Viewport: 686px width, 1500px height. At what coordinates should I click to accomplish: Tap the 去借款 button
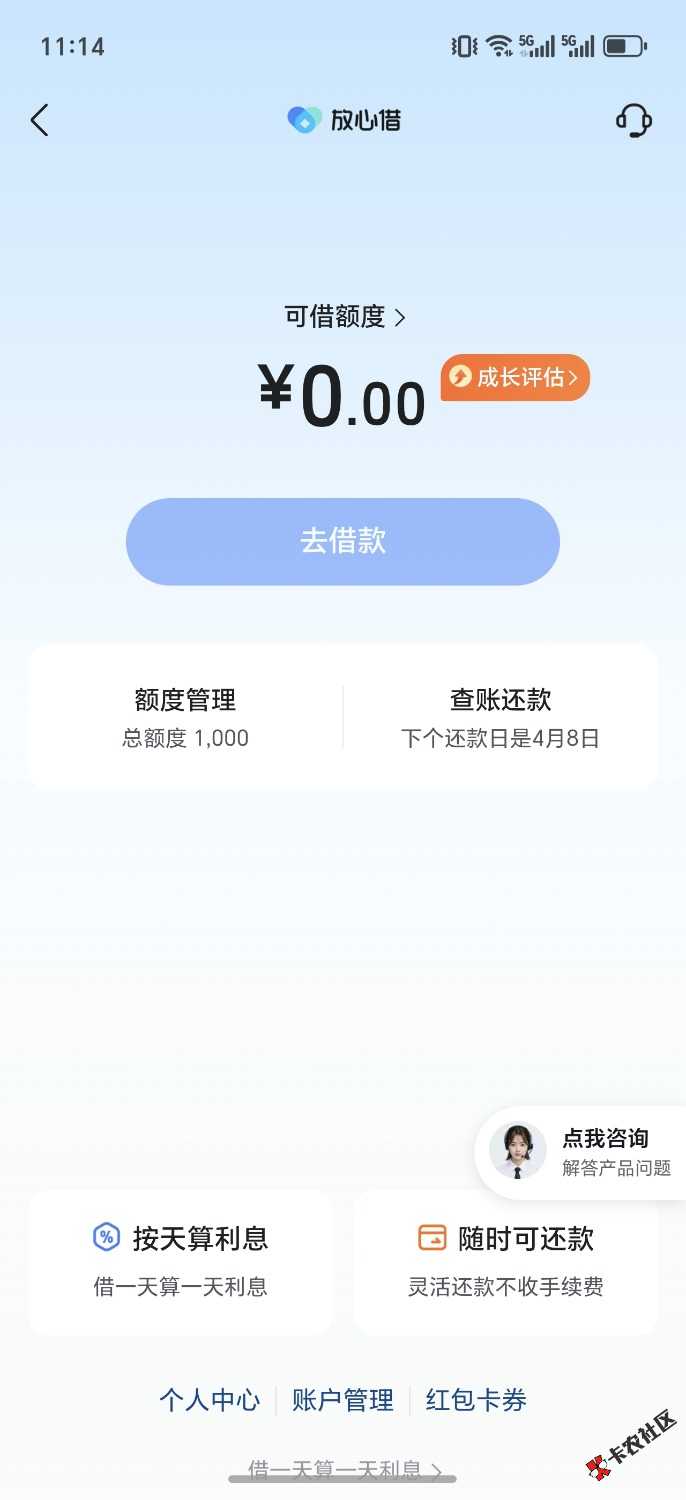[x=342, y=541]
